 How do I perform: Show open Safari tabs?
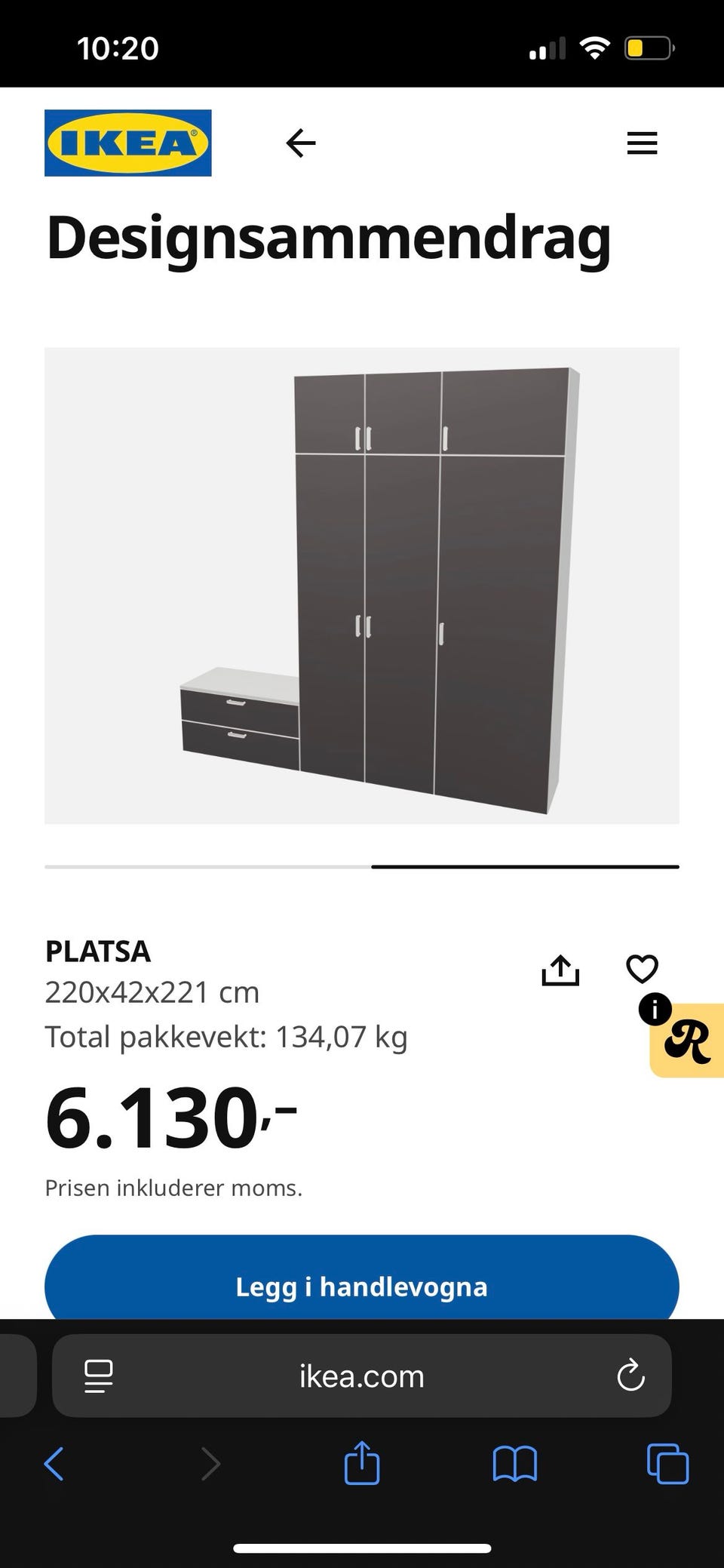coord(667,1465)
